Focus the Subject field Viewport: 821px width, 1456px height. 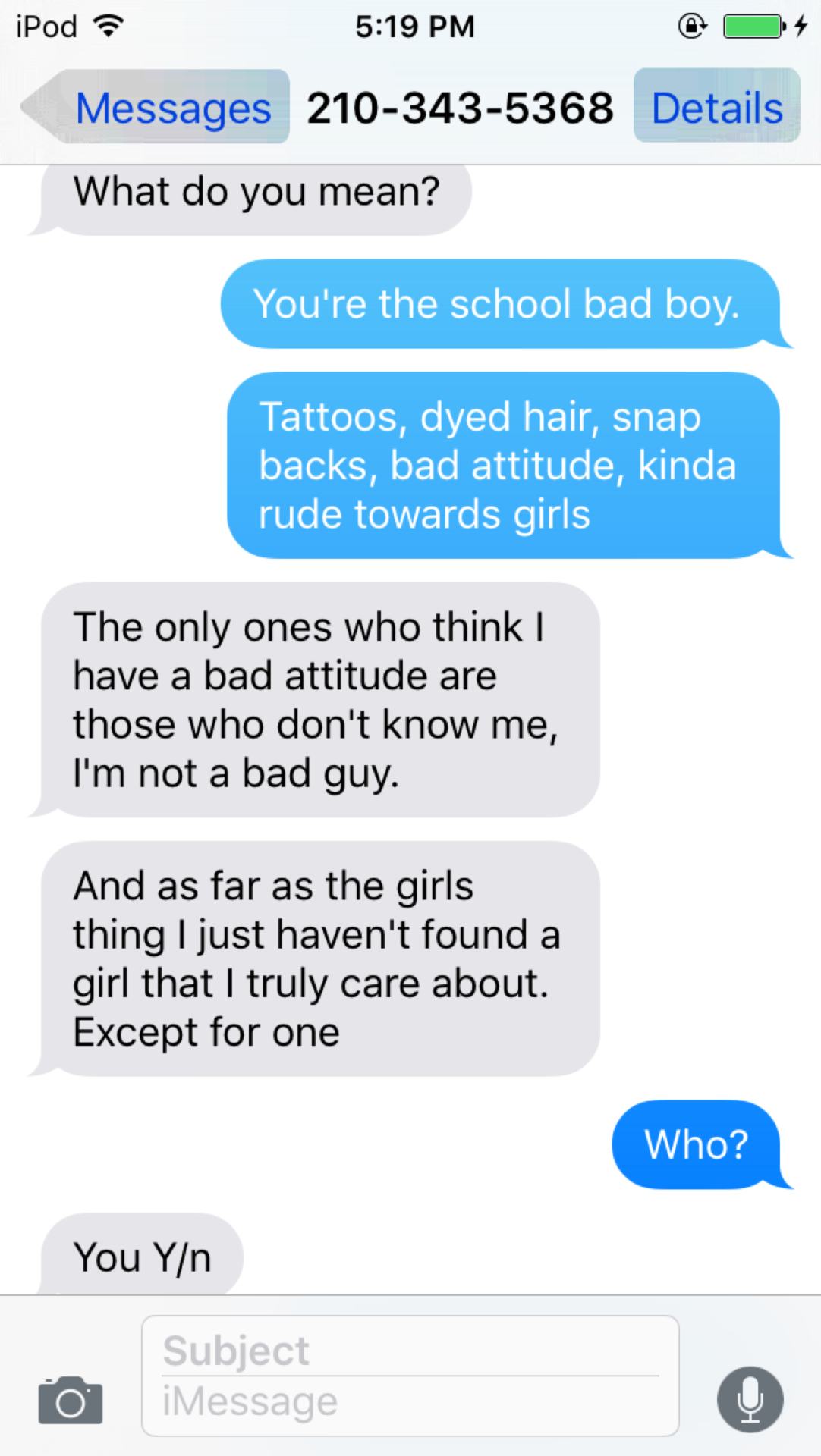click(410, 1351)
